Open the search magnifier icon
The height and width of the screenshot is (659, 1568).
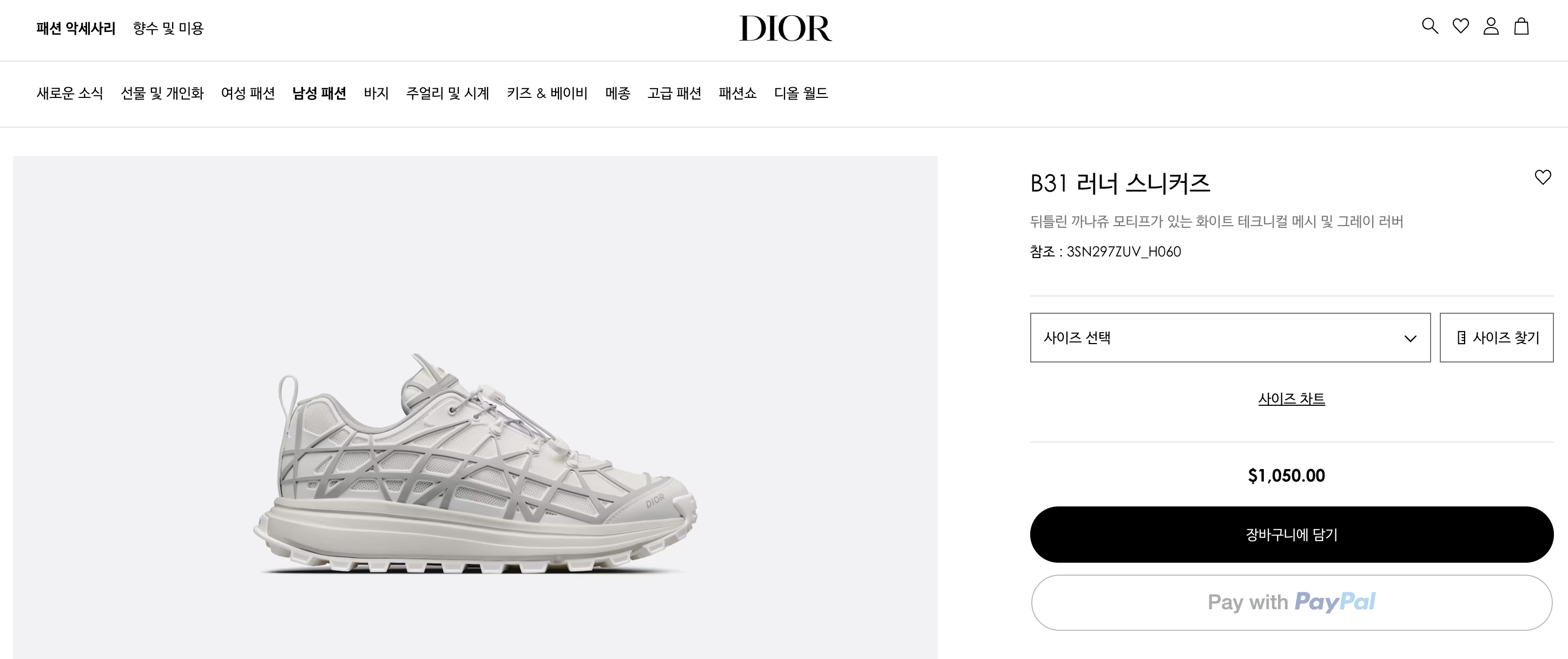click(1429, 26)
